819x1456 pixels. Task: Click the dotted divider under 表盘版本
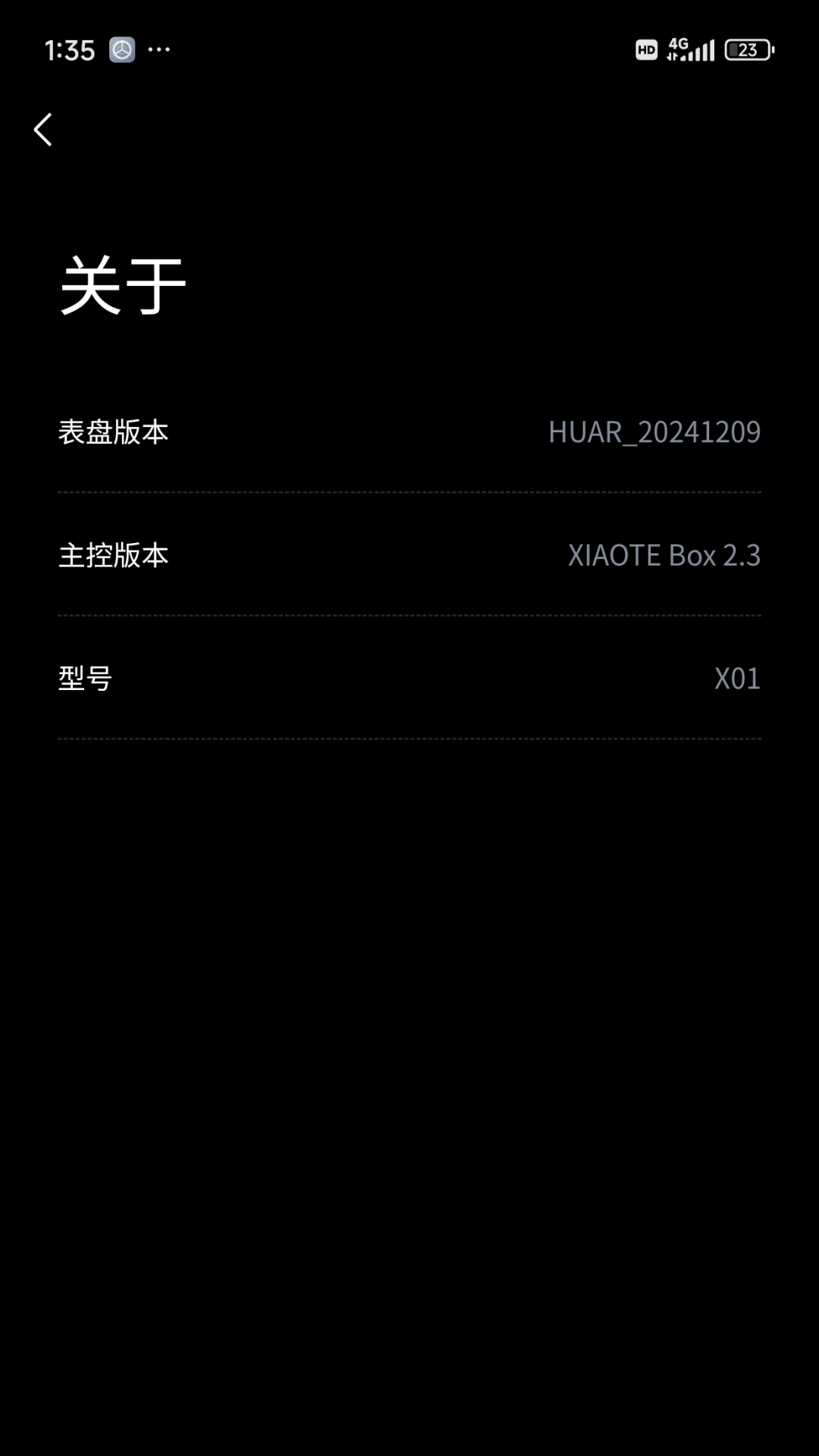[409, 491]
